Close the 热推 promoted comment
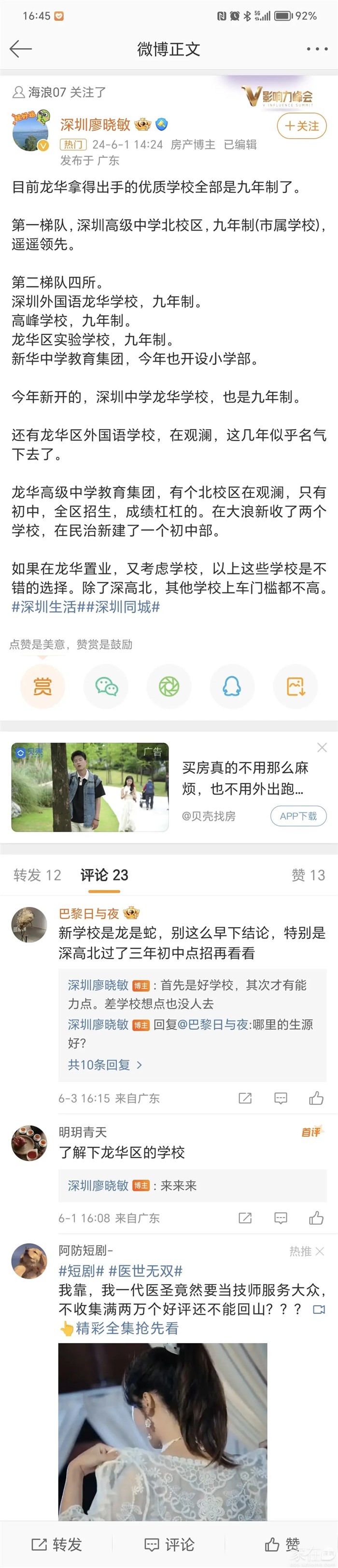The image size is (338, 1568). (x=320, y=1251)
